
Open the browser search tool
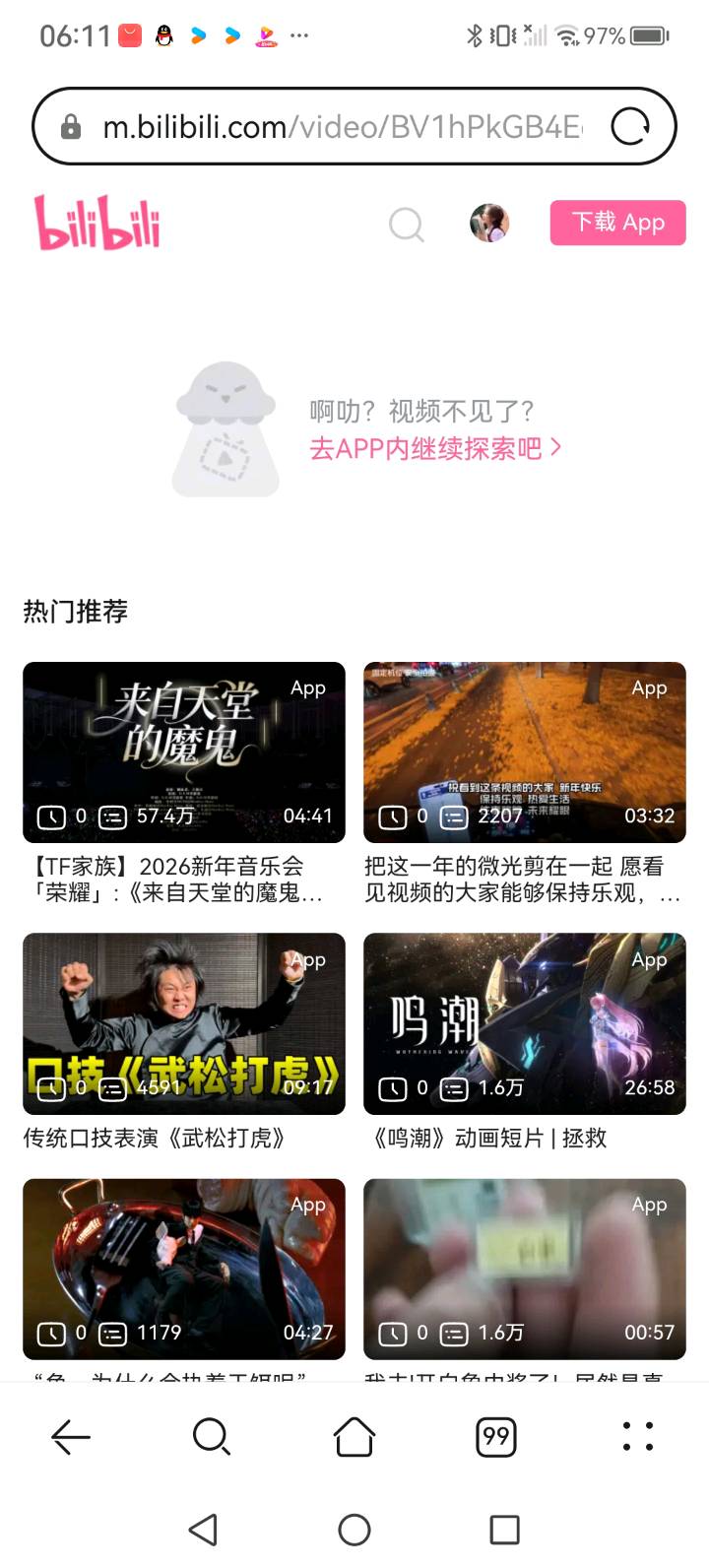pos(212,1437)
